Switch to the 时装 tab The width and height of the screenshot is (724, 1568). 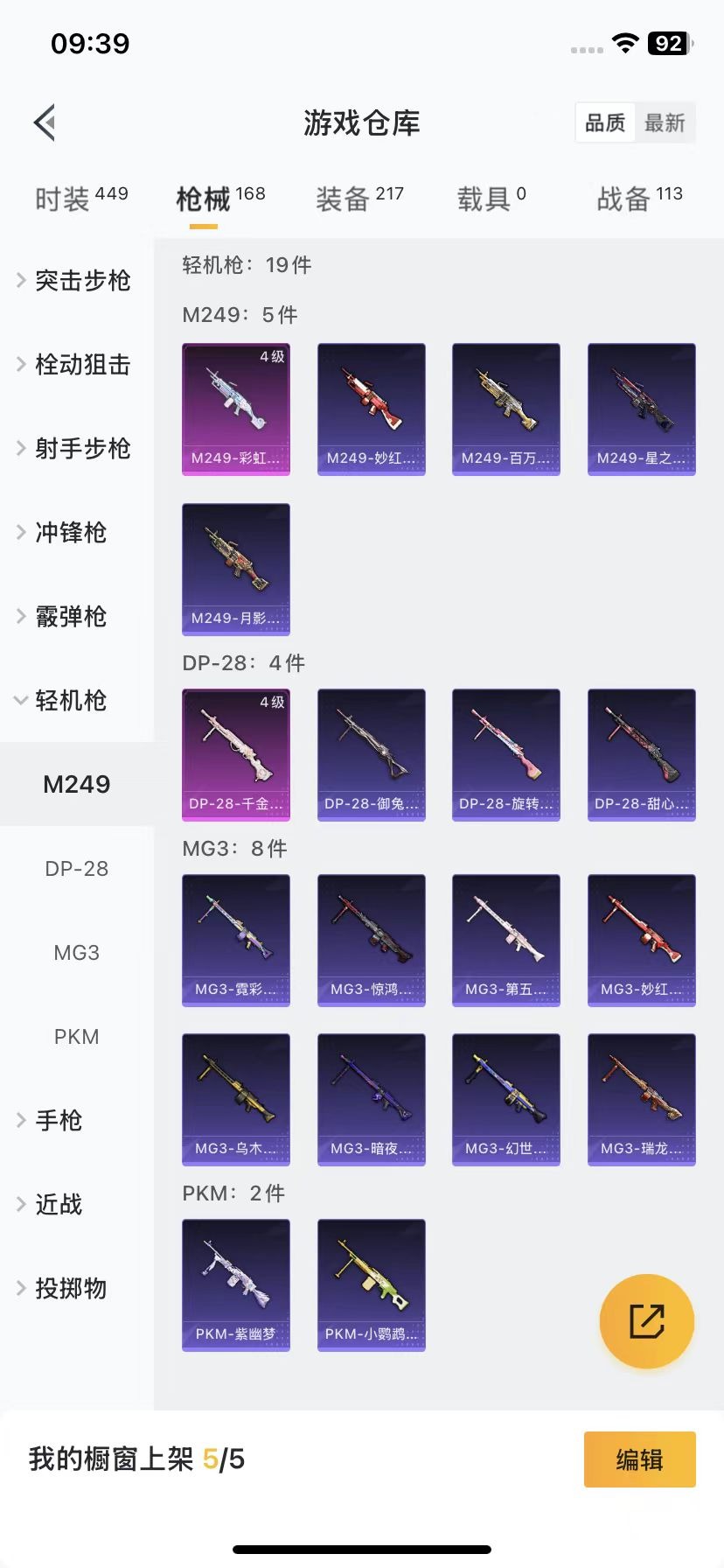[81, 199]
